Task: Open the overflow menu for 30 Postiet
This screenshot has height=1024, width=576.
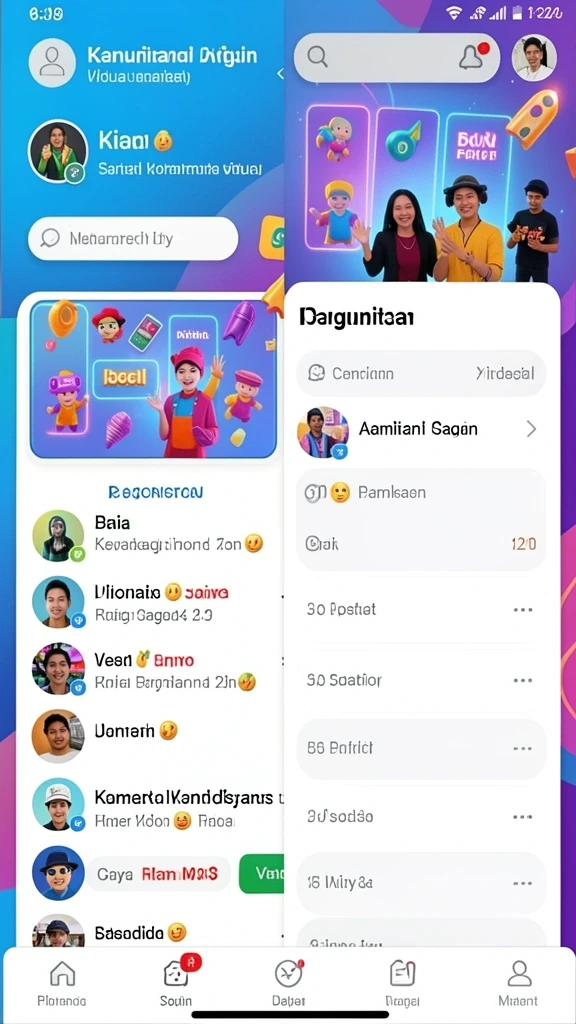Action: [x=523, y=609]
